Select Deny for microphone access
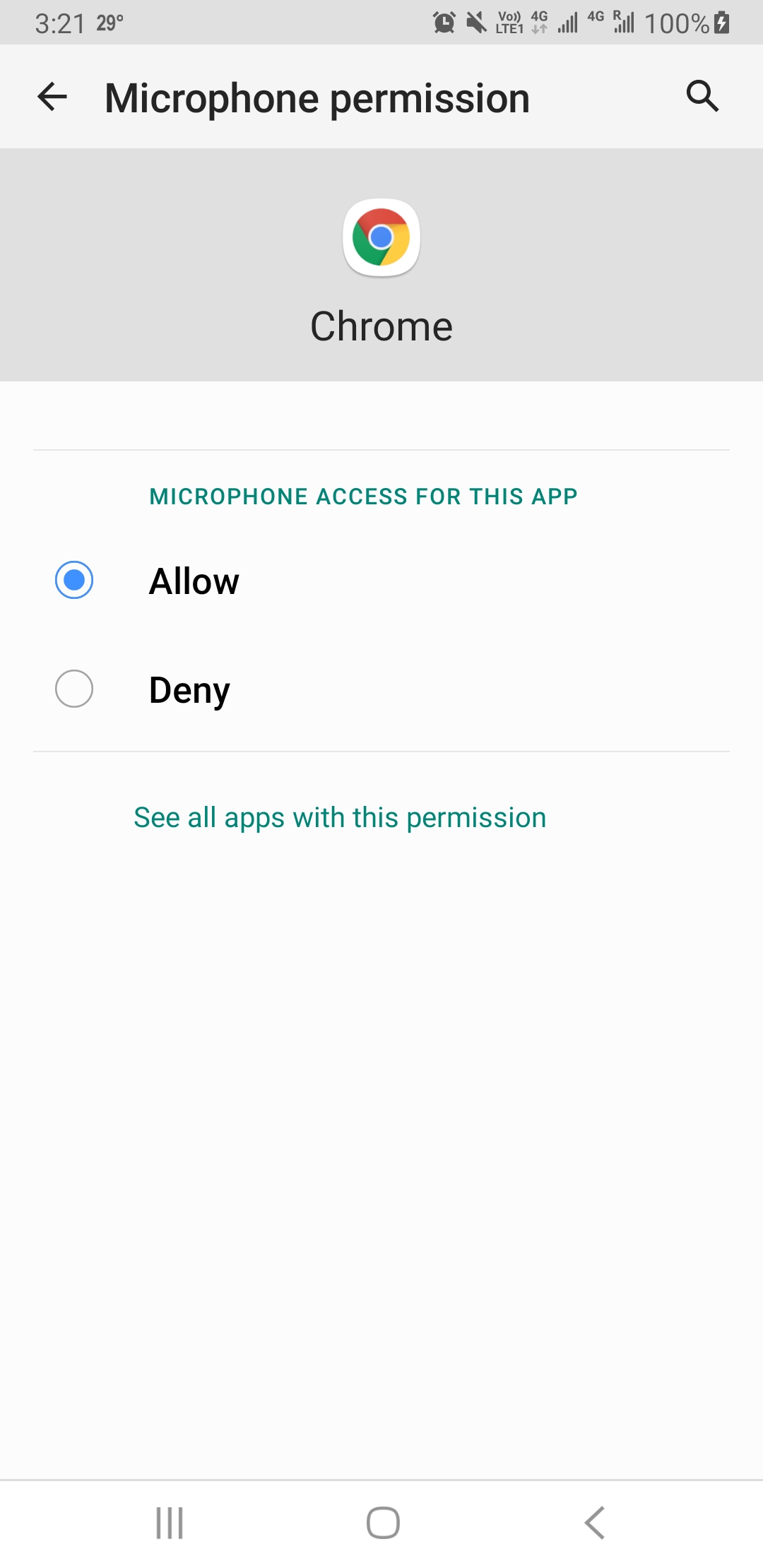Screen dimensions: 763x1568 click(x=74, y=689)
